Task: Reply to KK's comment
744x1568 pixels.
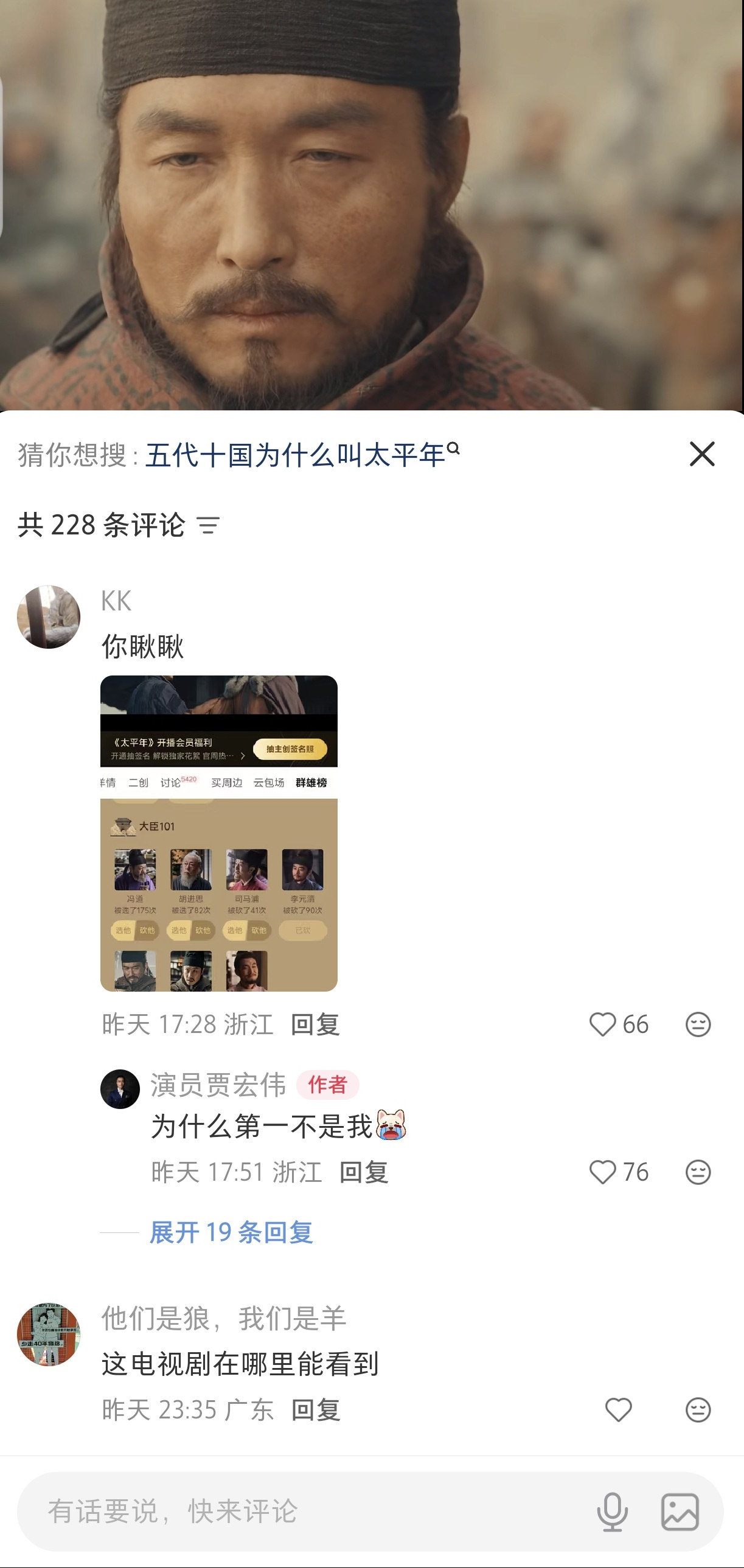Action: tap(315, 1024)
